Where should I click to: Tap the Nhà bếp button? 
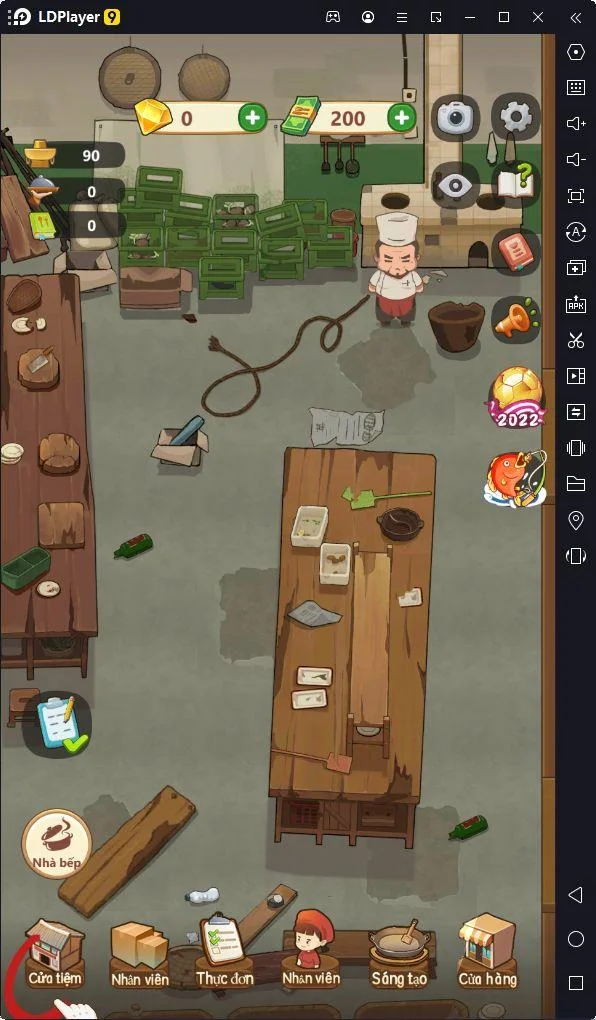57,844
